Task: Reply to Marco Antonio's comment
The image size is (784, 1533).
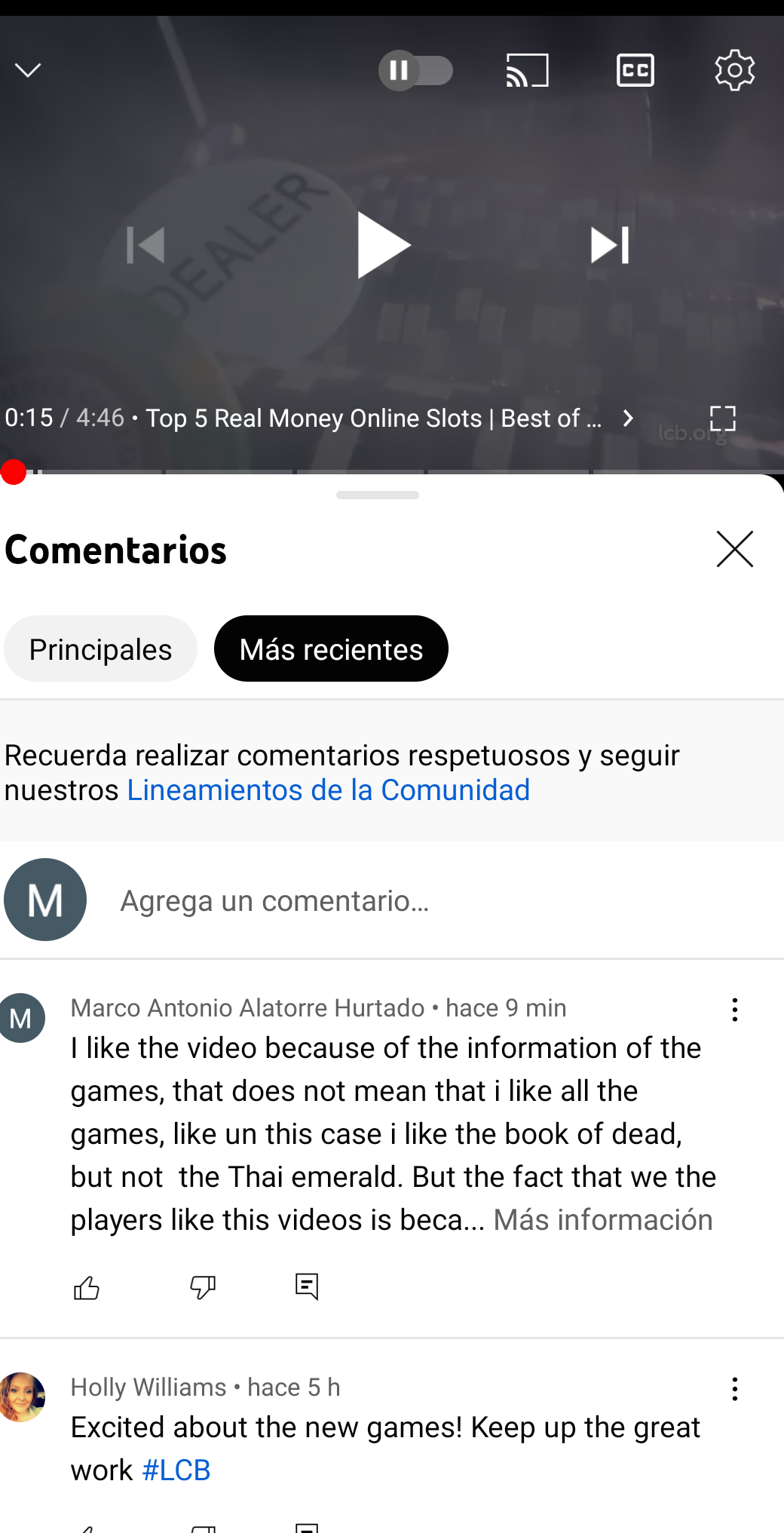Action: click(307, 1287)
